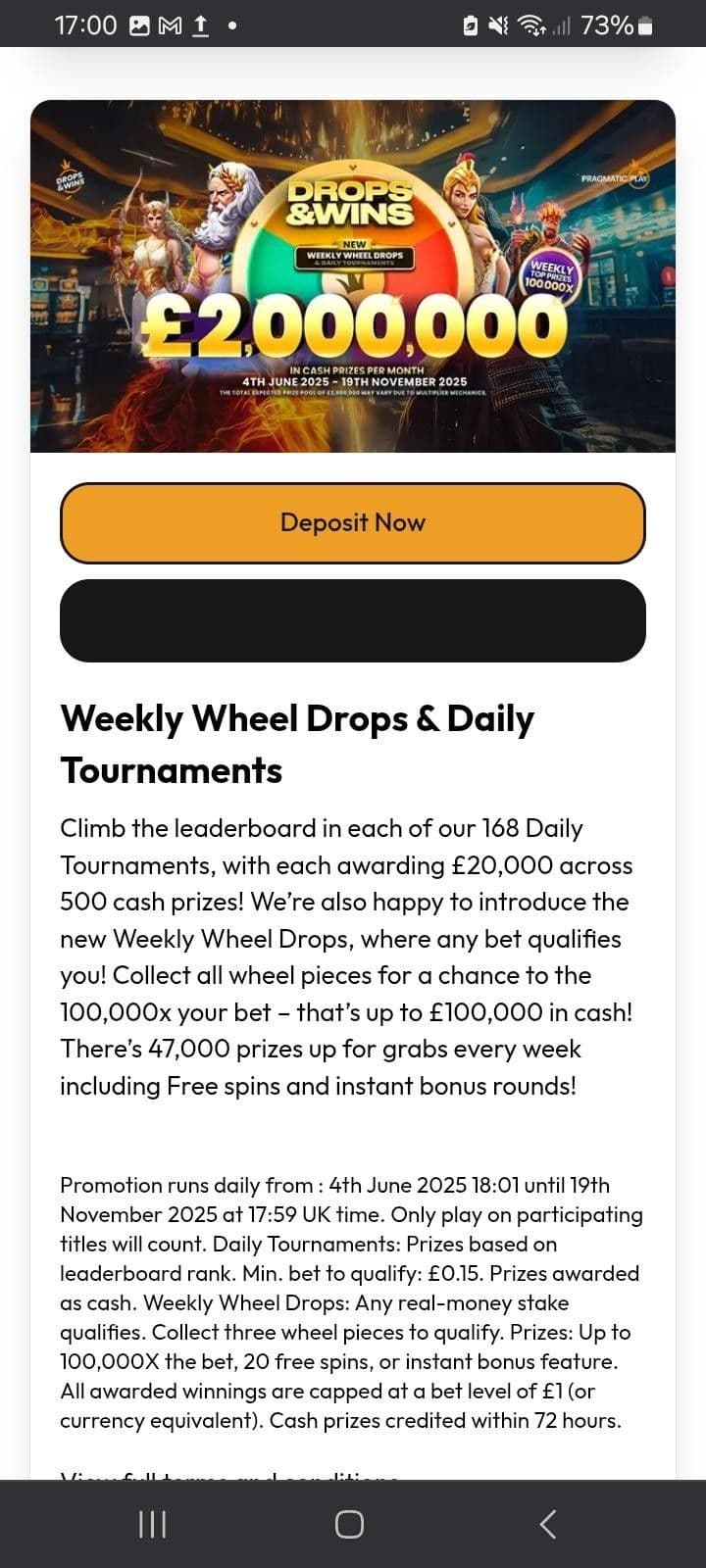The width and height of the screenshot is (706, 1568).
Task: Tap the Drops & Wins promotional banner
Action: [353, 277]
